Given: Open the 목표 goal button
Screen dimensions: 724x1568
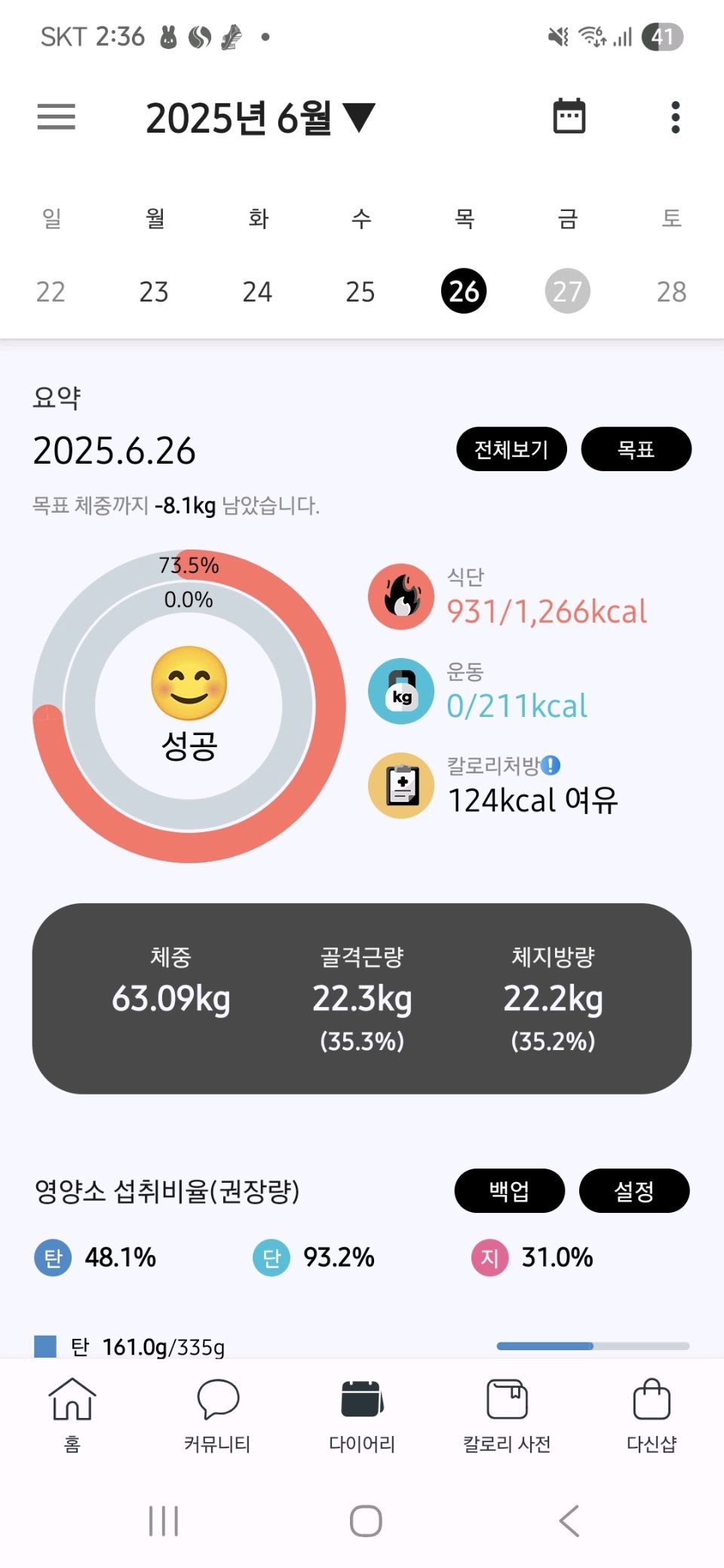Looking at the screenshot, I should point(636,449).
